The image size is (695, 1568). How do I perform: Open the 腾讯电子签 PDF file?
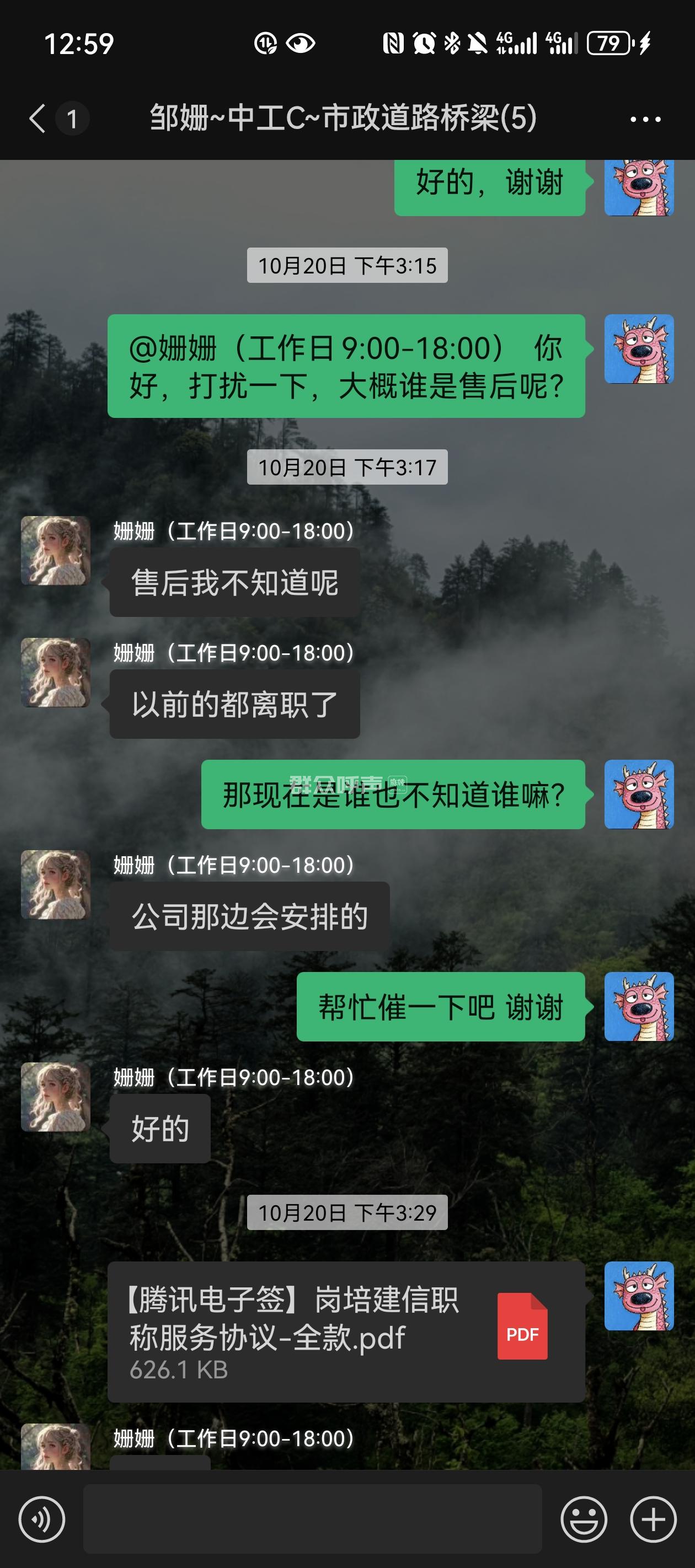click(x=346, y=1333)
